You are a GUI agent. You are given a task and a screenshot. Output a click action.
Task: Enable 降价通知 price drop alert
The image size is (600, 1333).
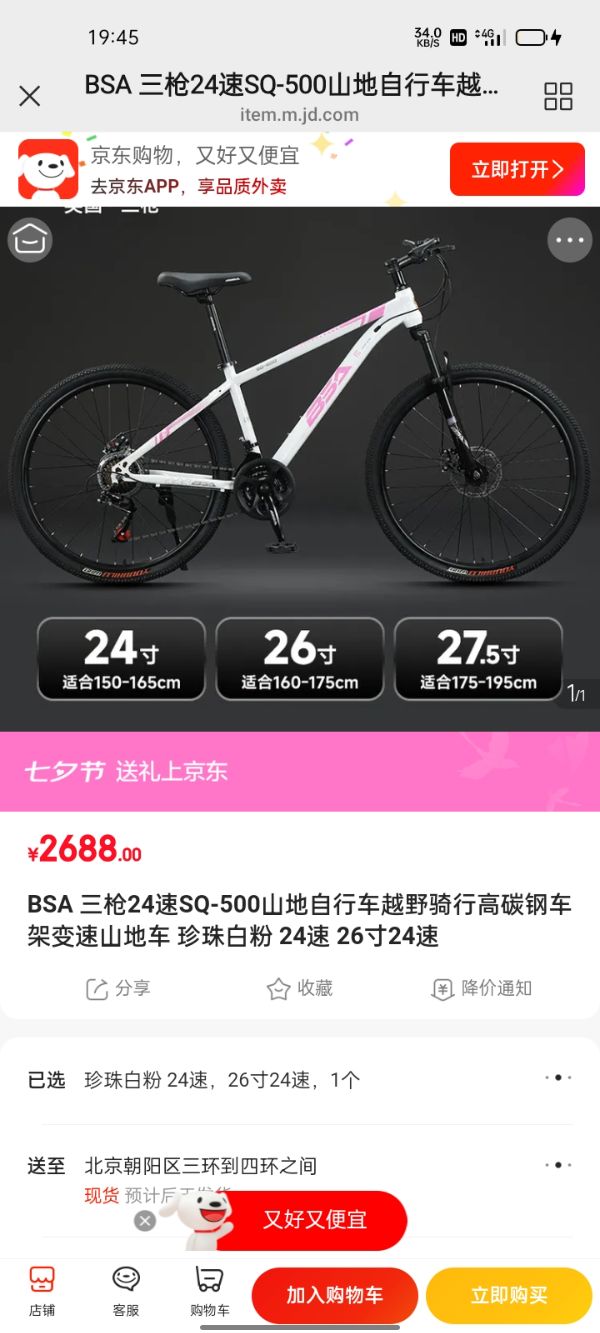click(482, 989)
